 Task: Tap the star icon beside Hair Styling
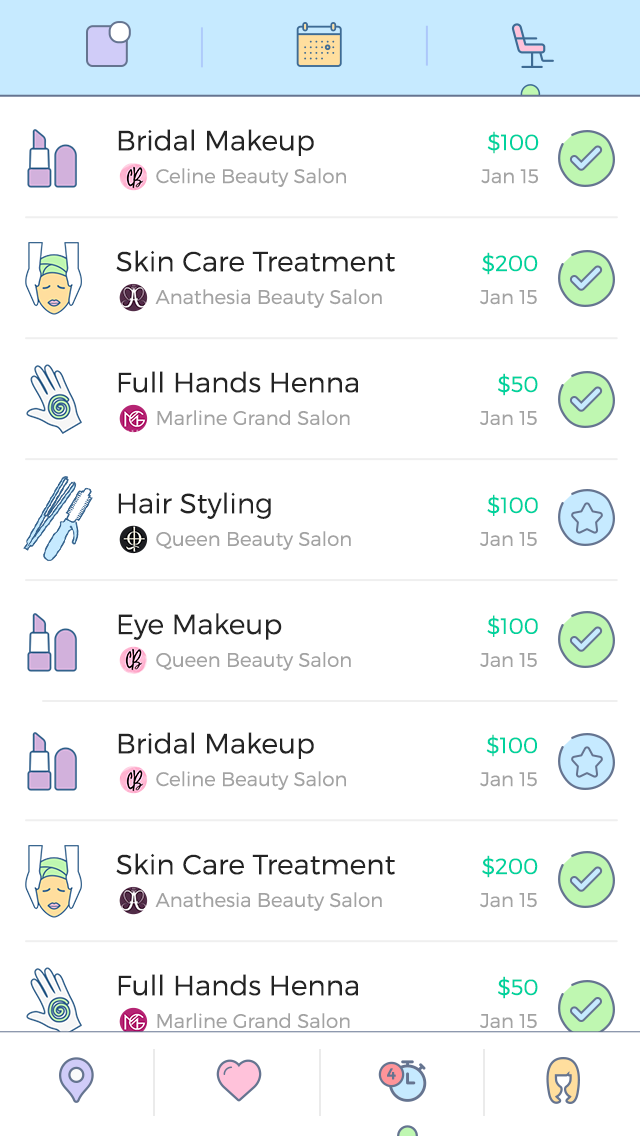pos(586,519)
